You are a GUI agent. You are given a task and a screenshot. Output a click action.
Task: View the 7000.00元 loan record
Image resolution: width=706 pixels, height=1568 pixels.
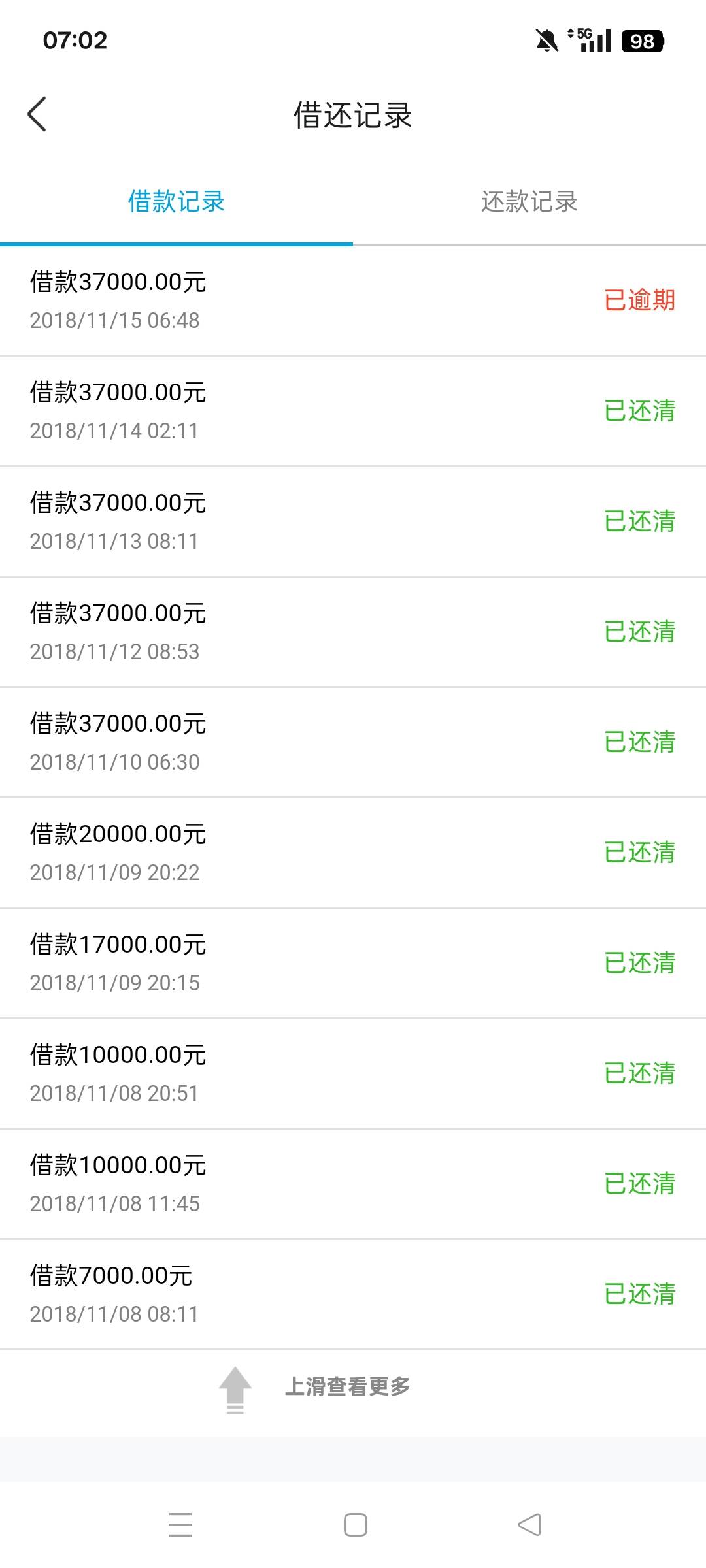click(353, 1295)
